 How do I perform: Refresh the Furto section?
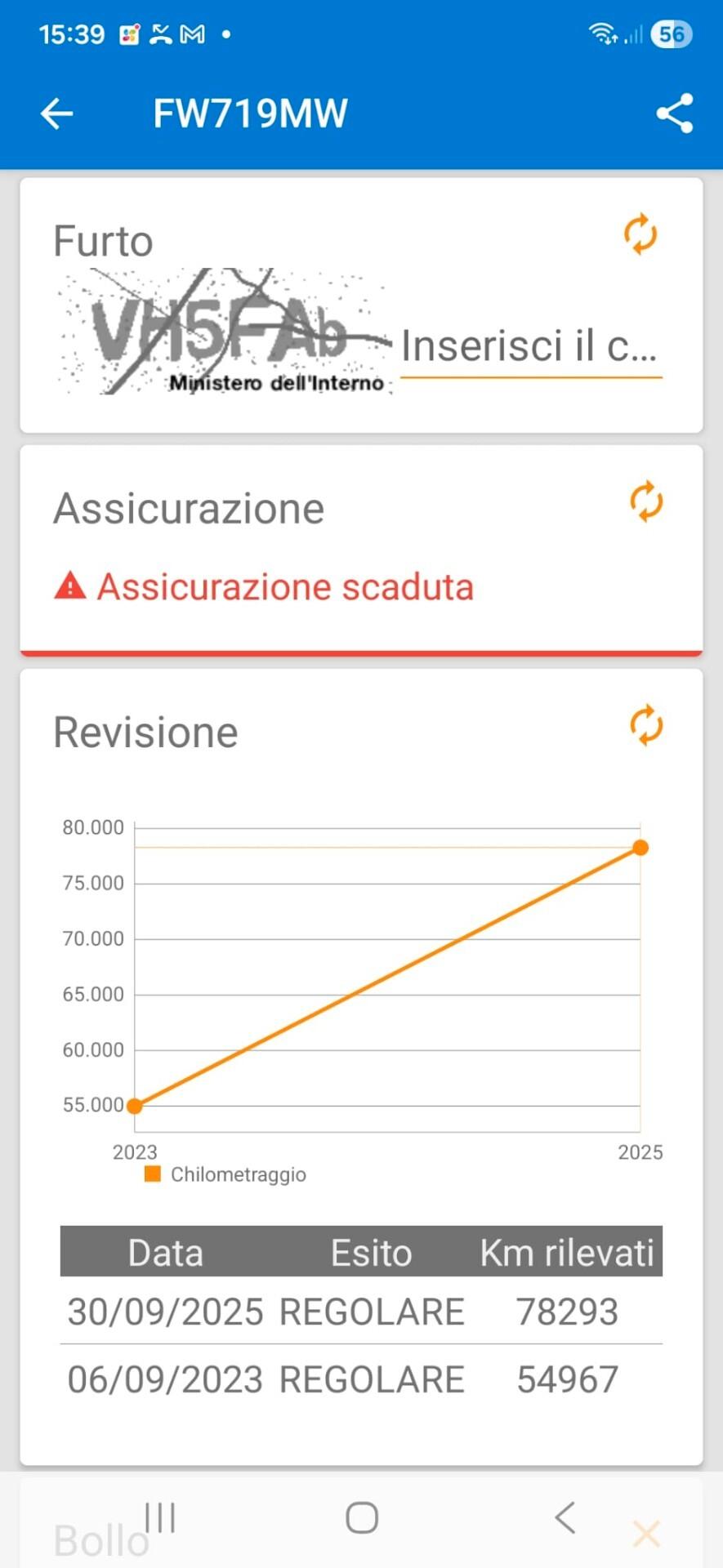(640, 234)
